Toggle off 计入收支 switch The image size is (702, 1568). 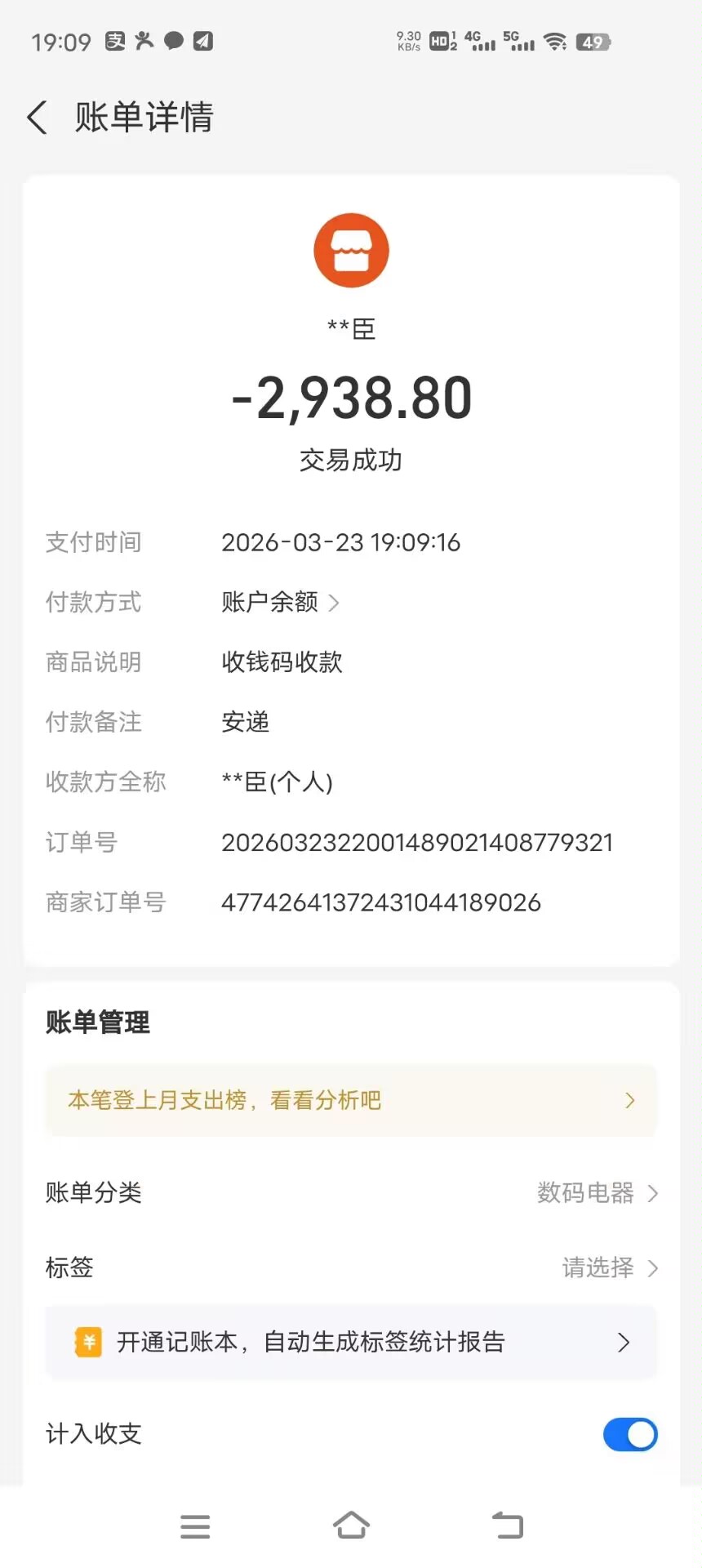coord(629,1434)
